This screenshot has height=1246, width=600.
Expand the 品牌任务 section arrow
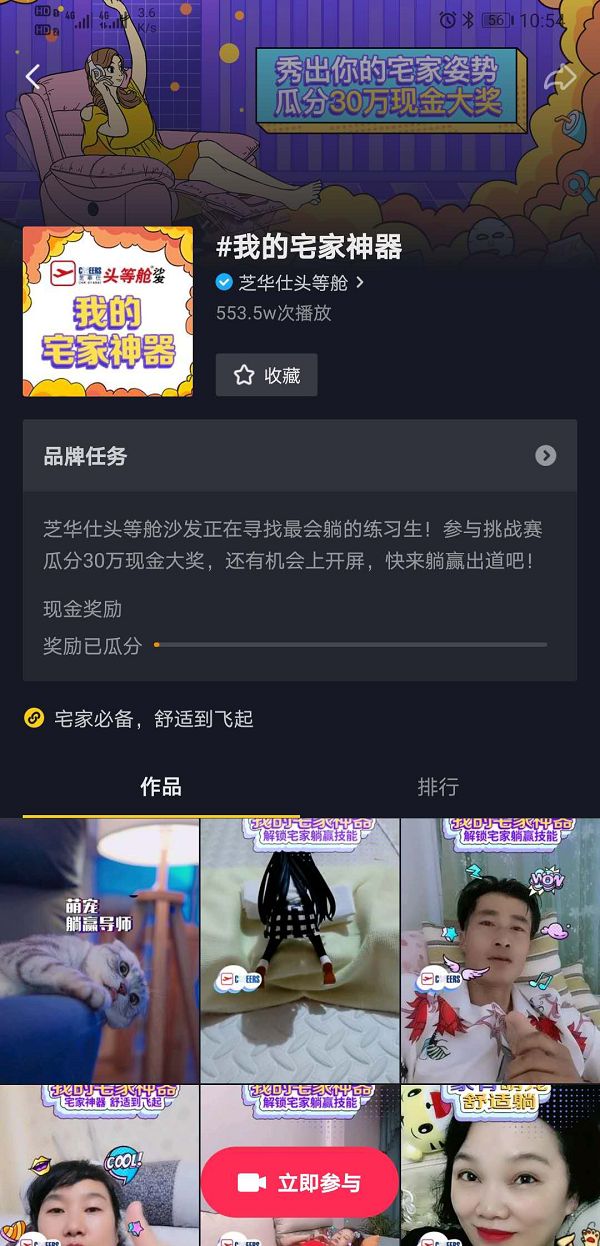545,456
